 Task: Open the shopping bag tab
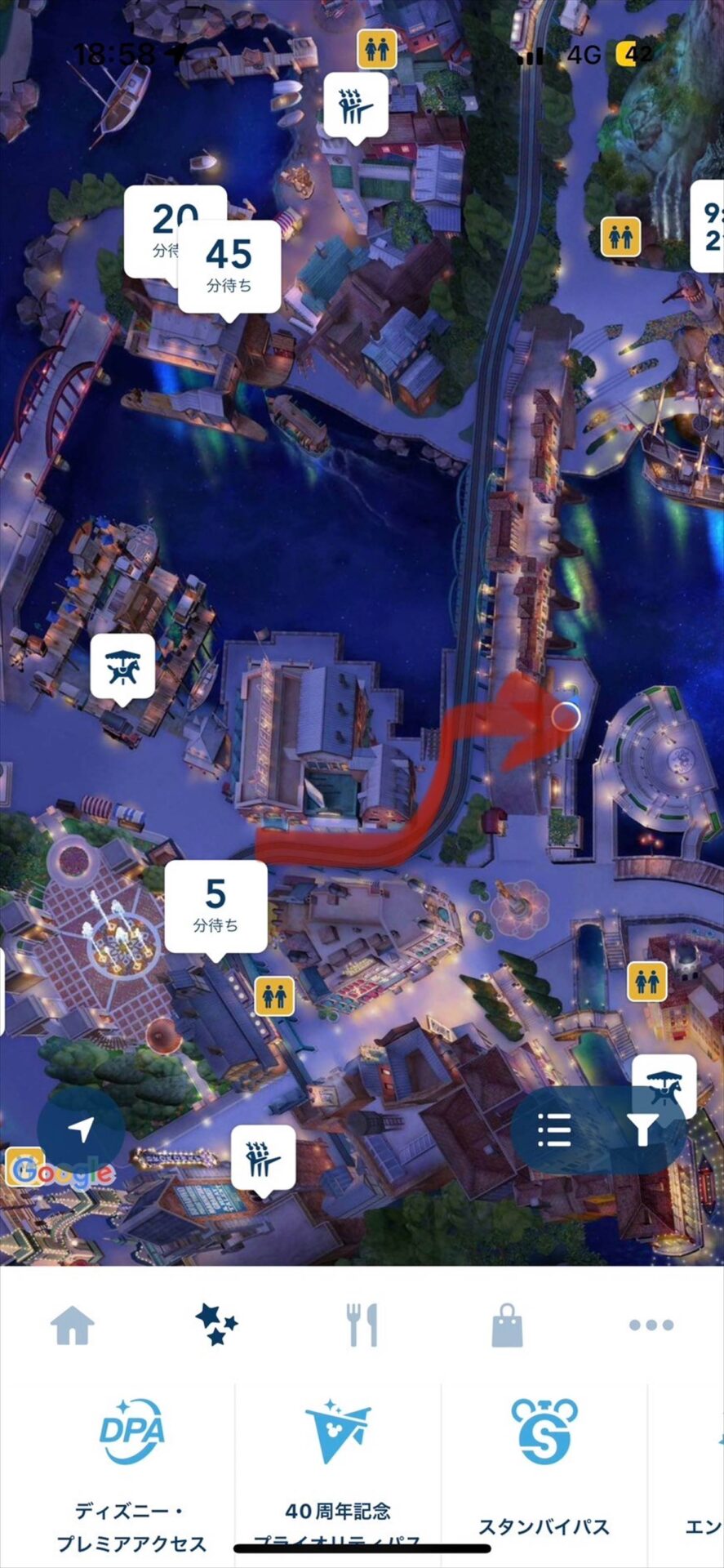click(507, 1325)
